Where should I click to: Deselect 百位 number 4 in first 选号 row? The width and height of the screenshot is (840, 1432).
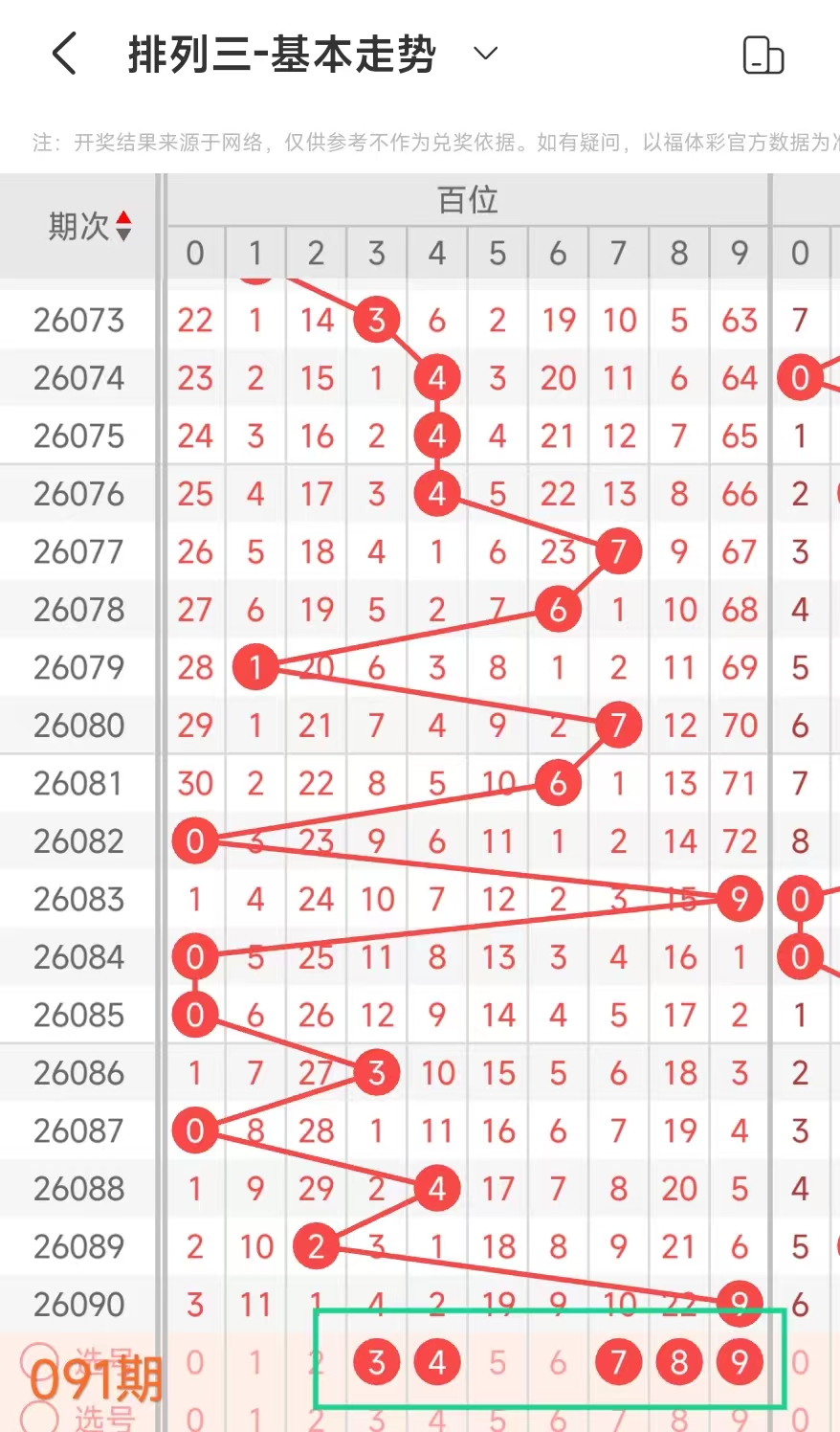click(437, 1361)
